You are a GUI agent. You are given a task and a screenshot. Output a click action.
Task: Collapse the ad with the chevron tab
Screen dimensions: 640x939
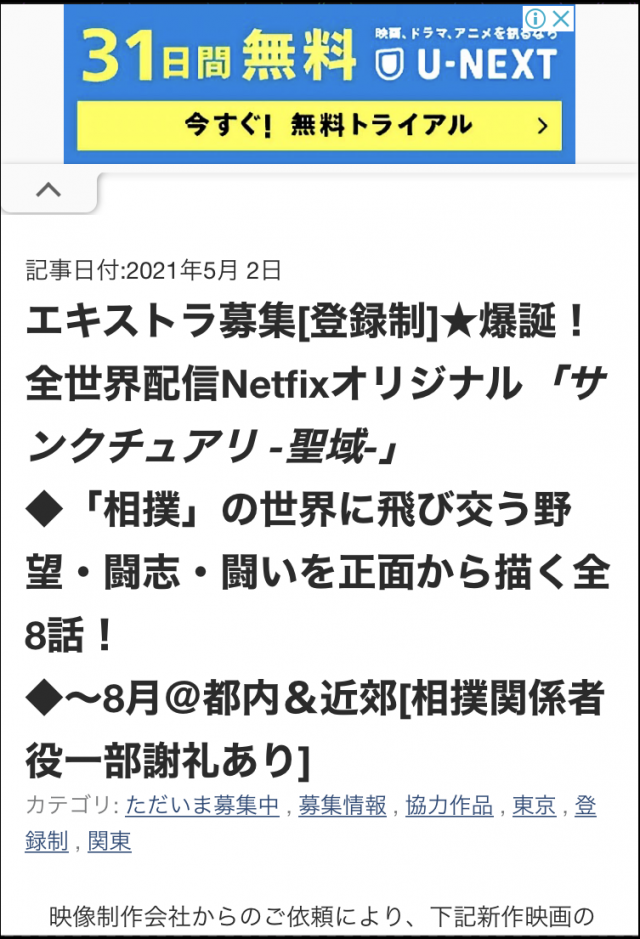click(x=49, y=190)
